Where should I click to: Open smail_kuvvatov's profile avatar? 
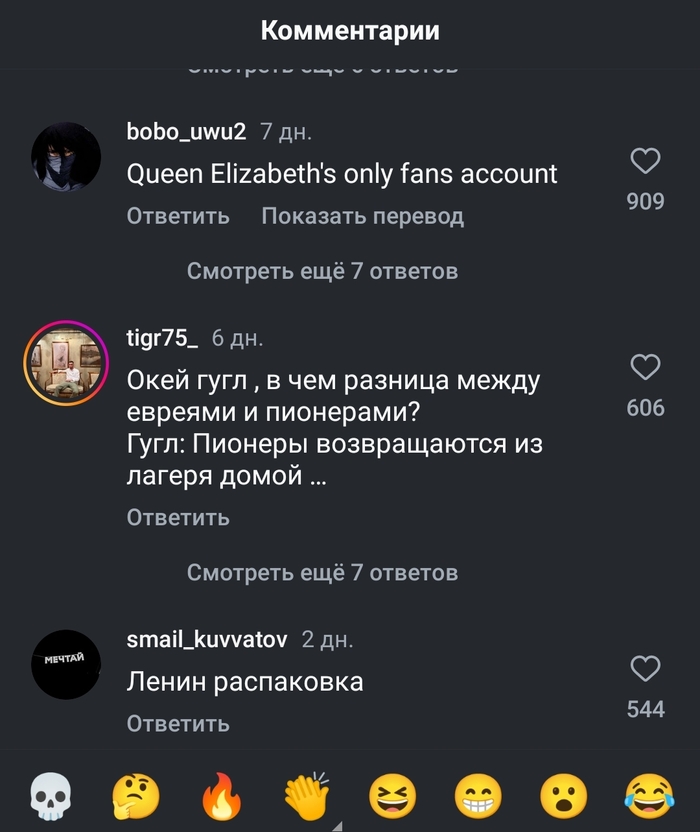point(66,664)
